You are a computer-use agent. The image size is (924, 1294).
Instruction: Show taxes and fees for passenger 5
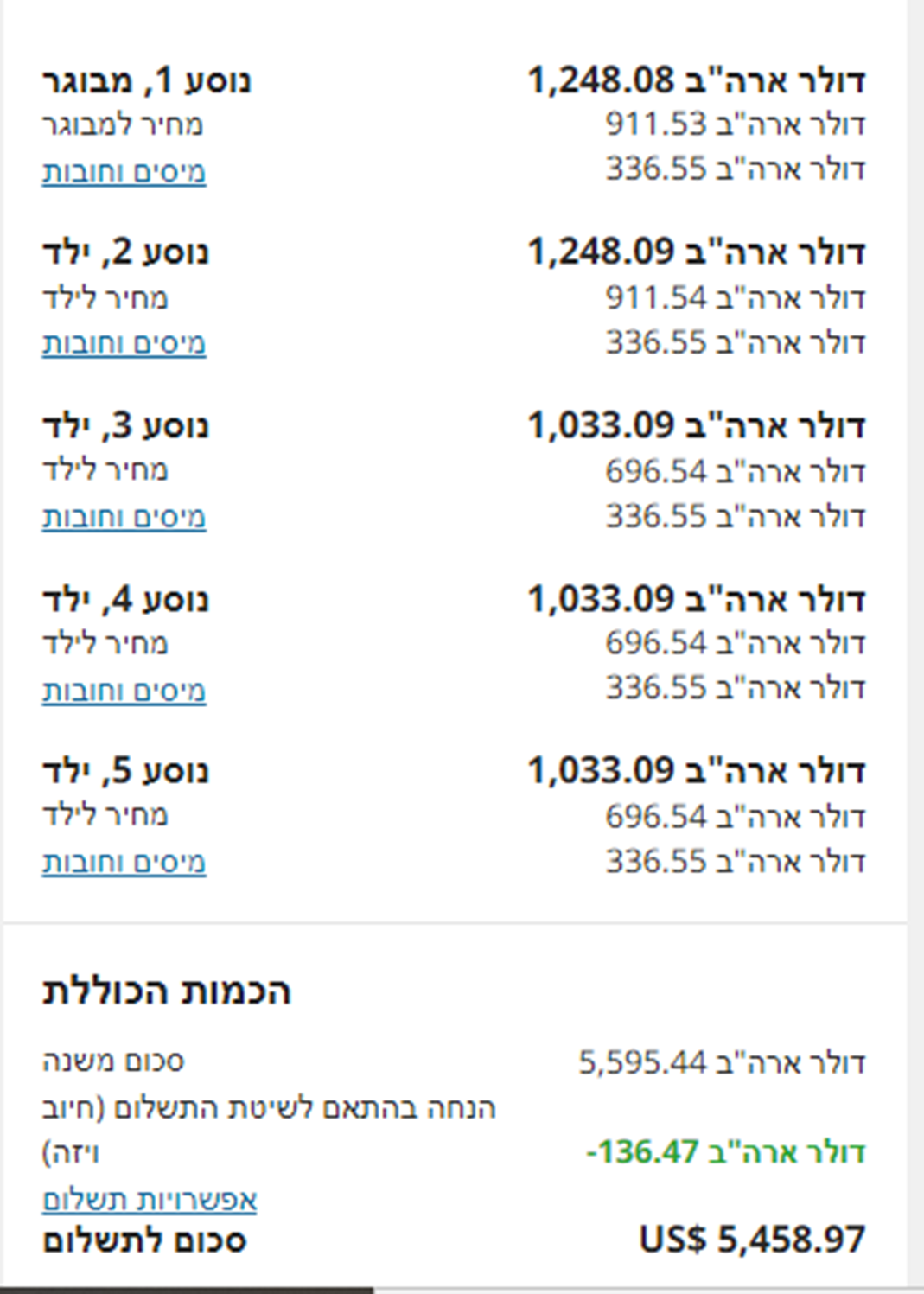click(x=124, y=862)
